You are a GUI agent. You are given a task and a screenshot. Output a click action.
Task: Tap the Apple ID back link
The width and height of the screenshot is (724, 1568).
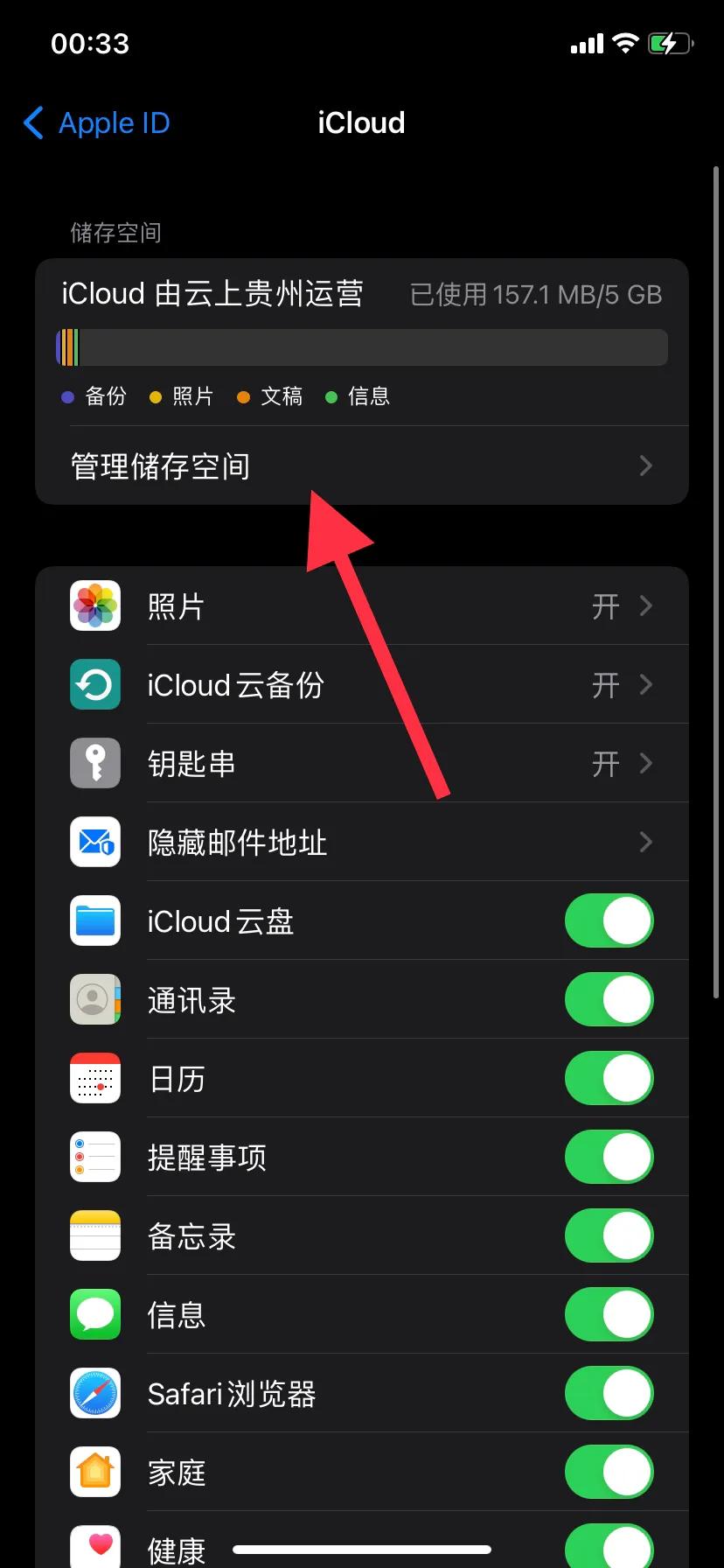94,122
